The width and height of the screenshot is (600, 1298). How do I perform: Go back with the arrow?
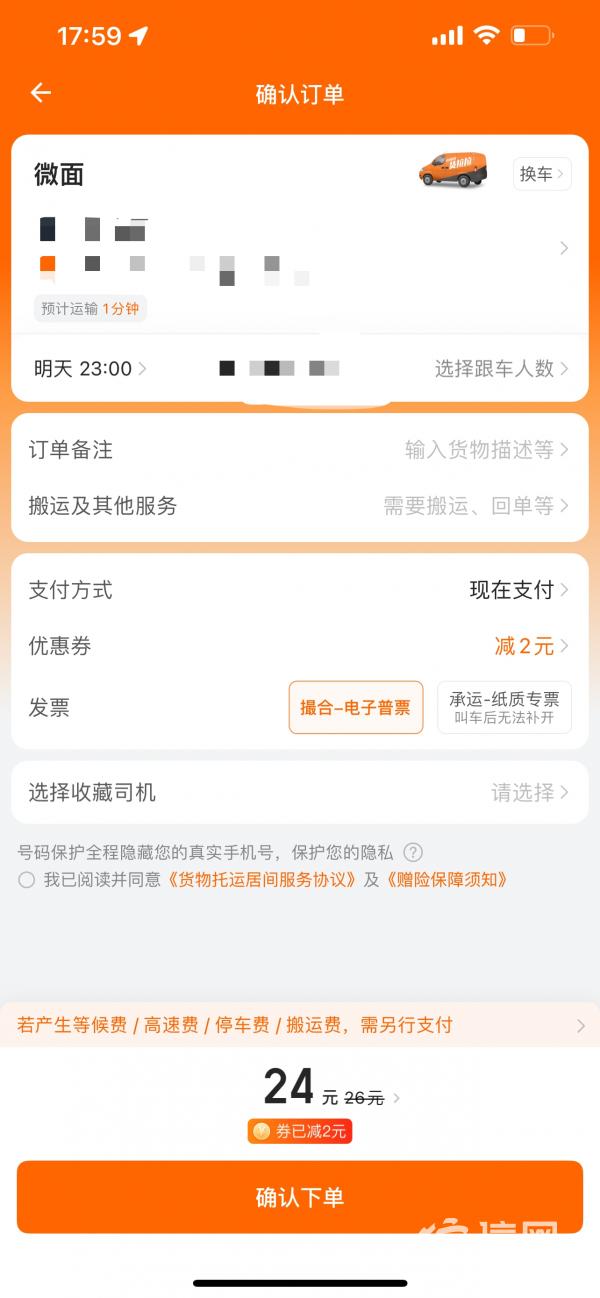tap(40, 93)
